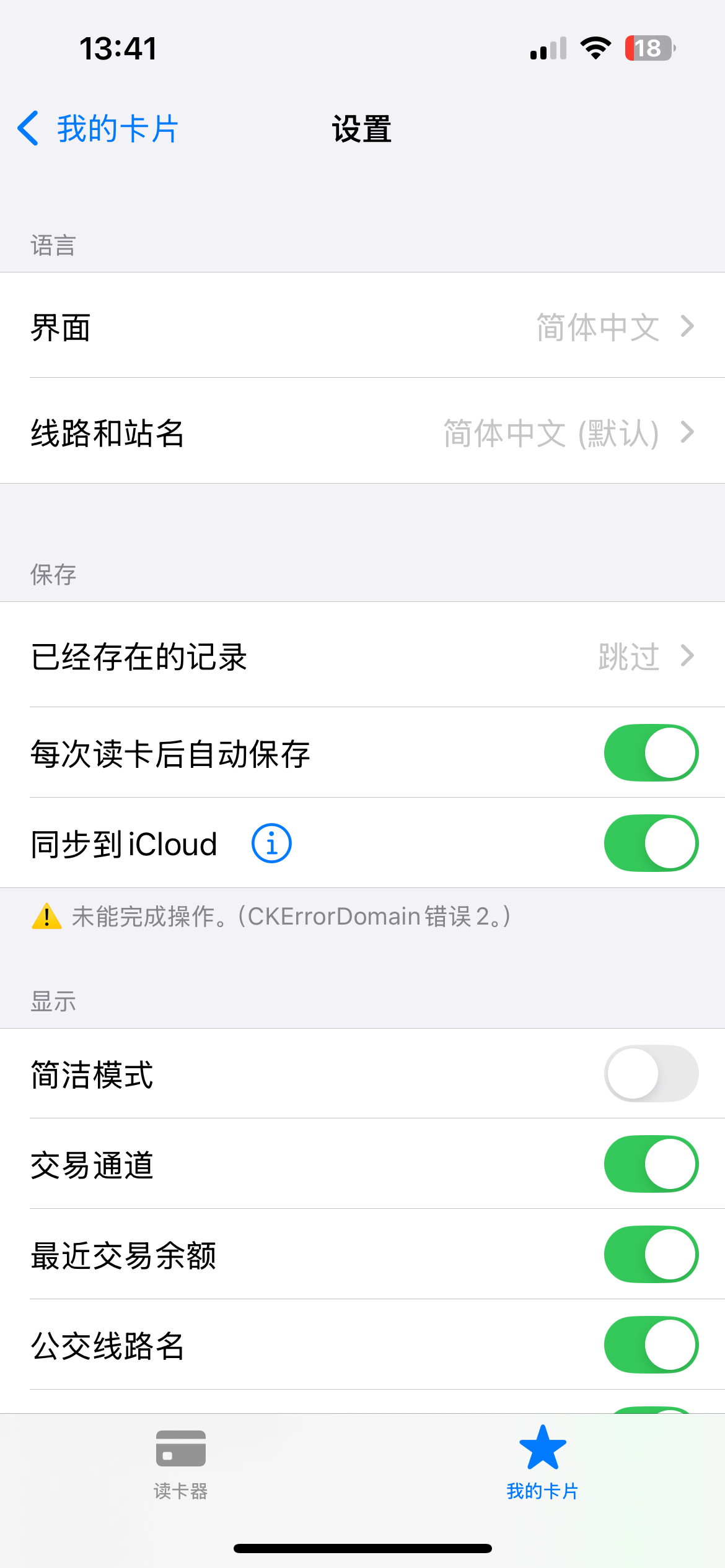
Task: Tap the iCloud sync info icon
Action: point(271,843)
